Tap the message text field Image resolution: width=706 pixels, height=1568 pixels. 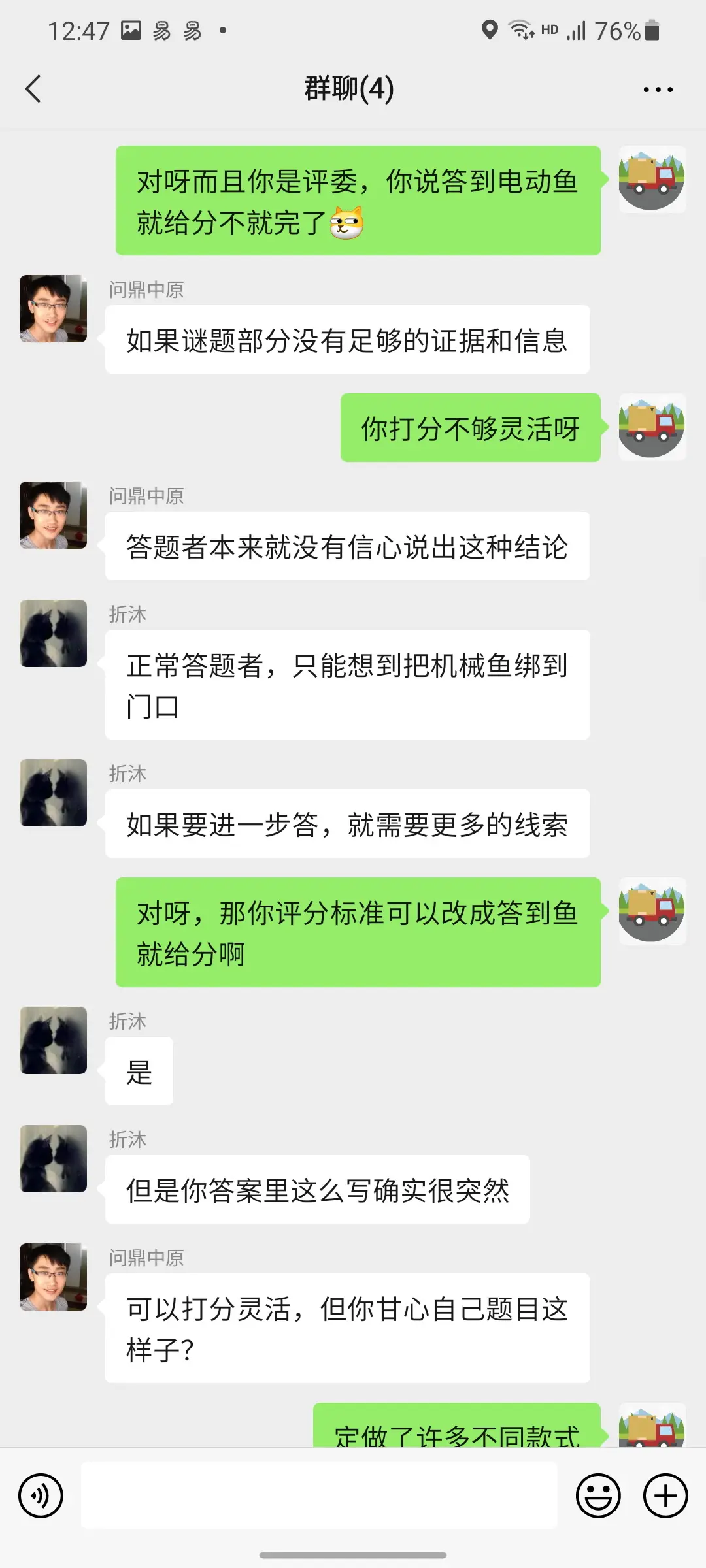click(x=319, y=1495)
